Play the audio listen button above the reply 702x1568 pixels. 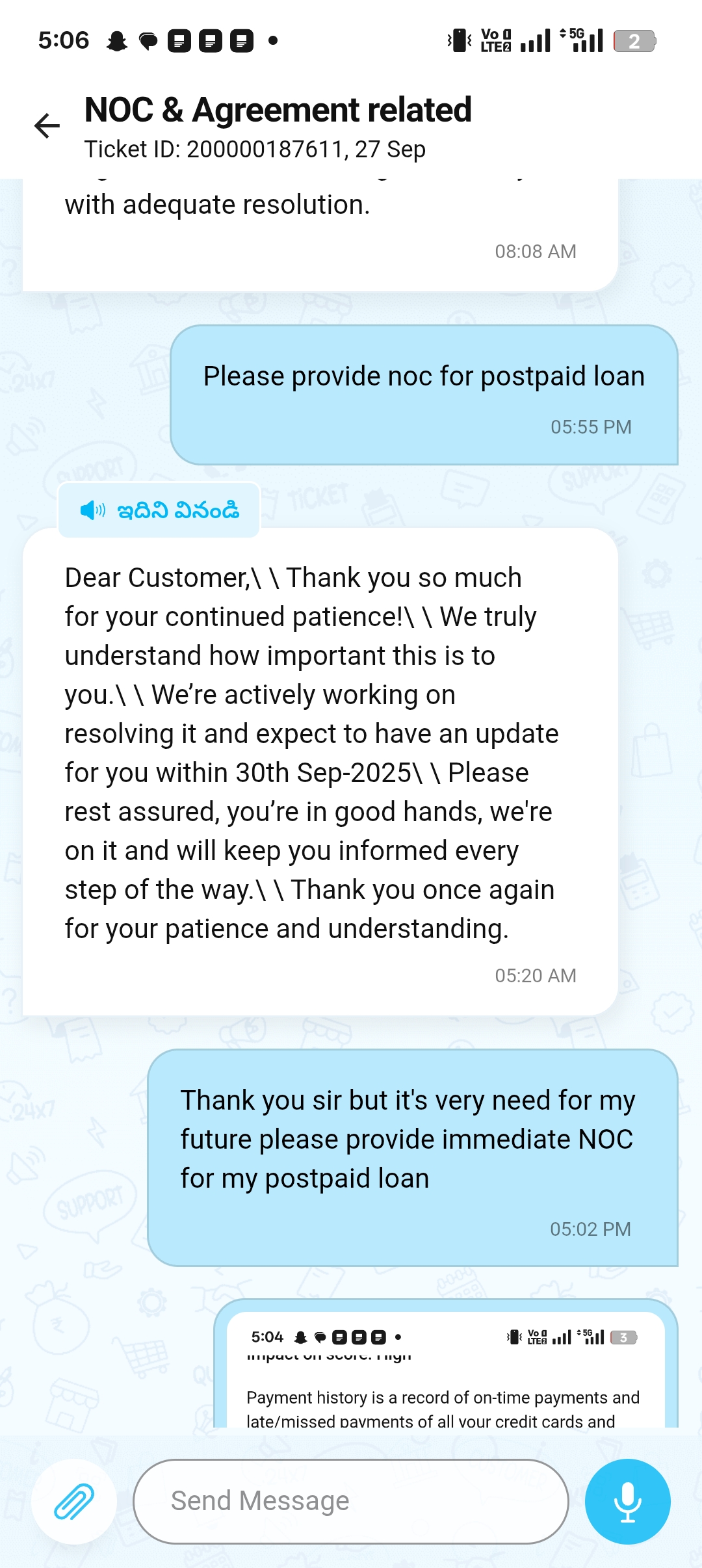(x=159, y=511)
